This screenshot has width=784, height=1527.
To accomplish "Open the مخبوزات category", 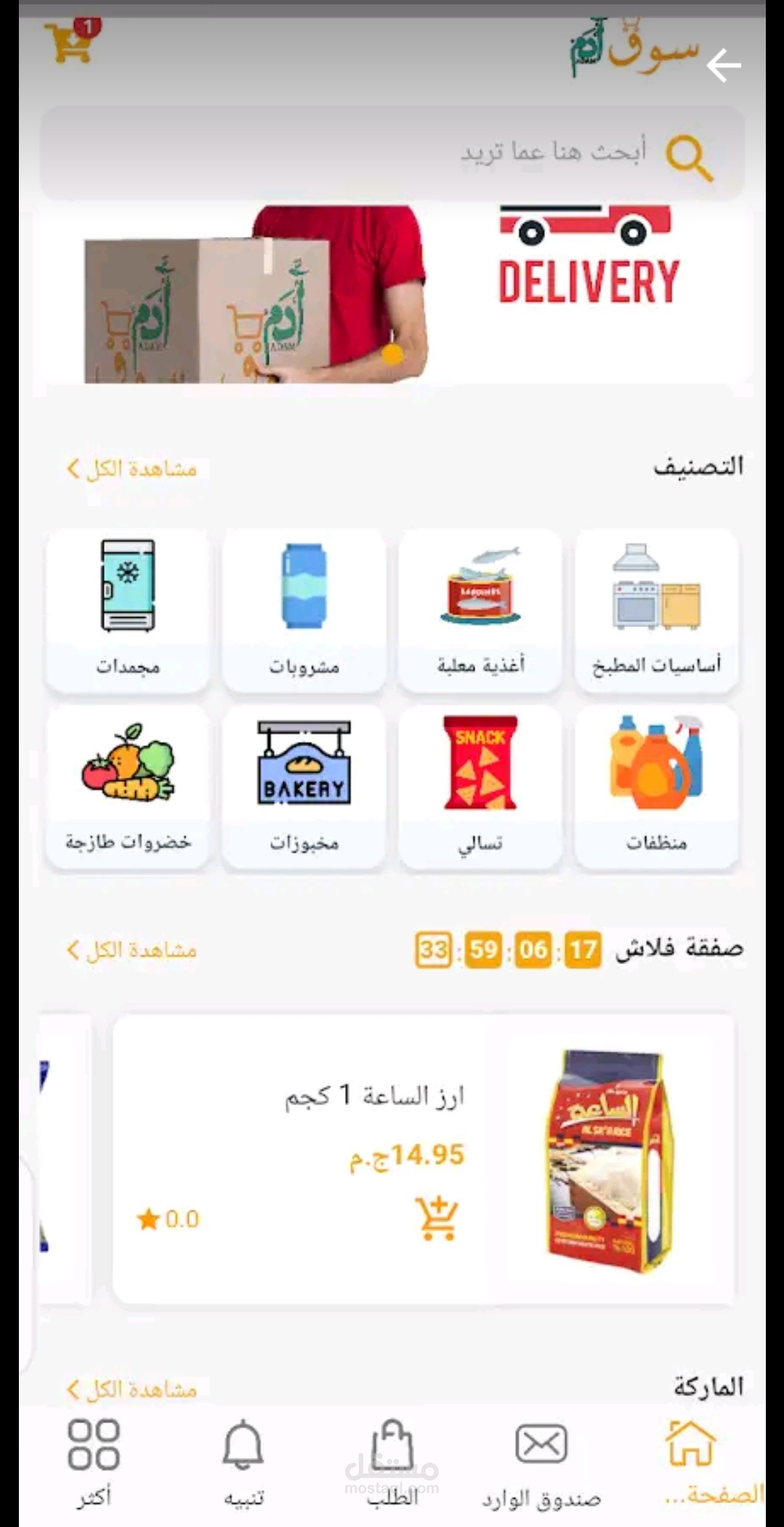I will pyautogui.click(x=304, y=786).
